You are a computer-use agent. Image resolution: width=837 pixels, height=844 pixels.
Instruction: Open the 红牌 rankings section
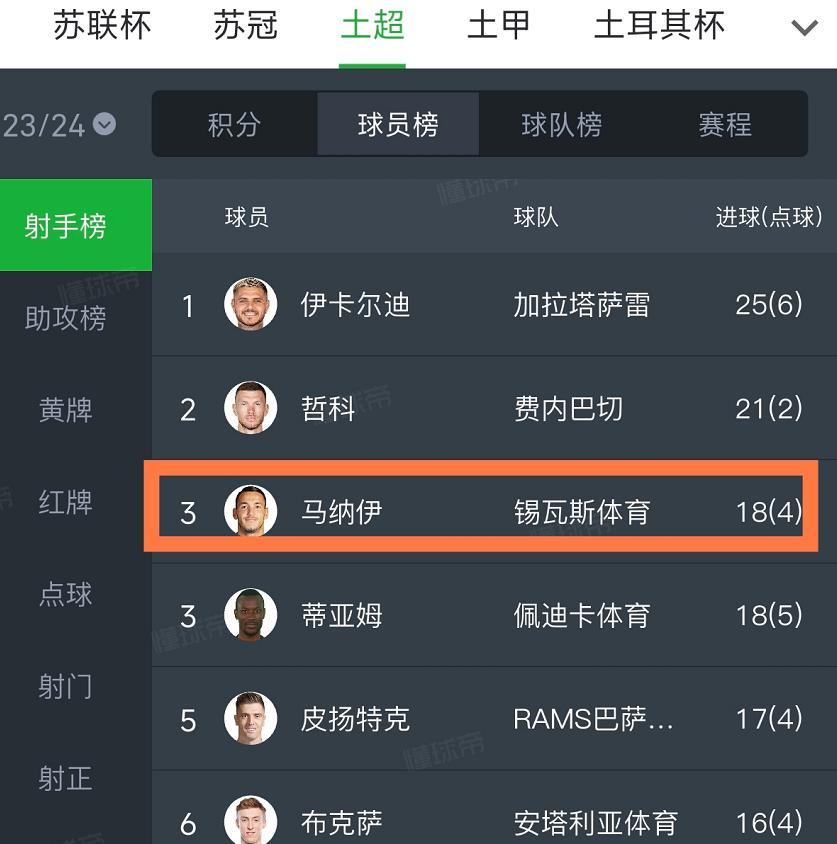point(64,503)
